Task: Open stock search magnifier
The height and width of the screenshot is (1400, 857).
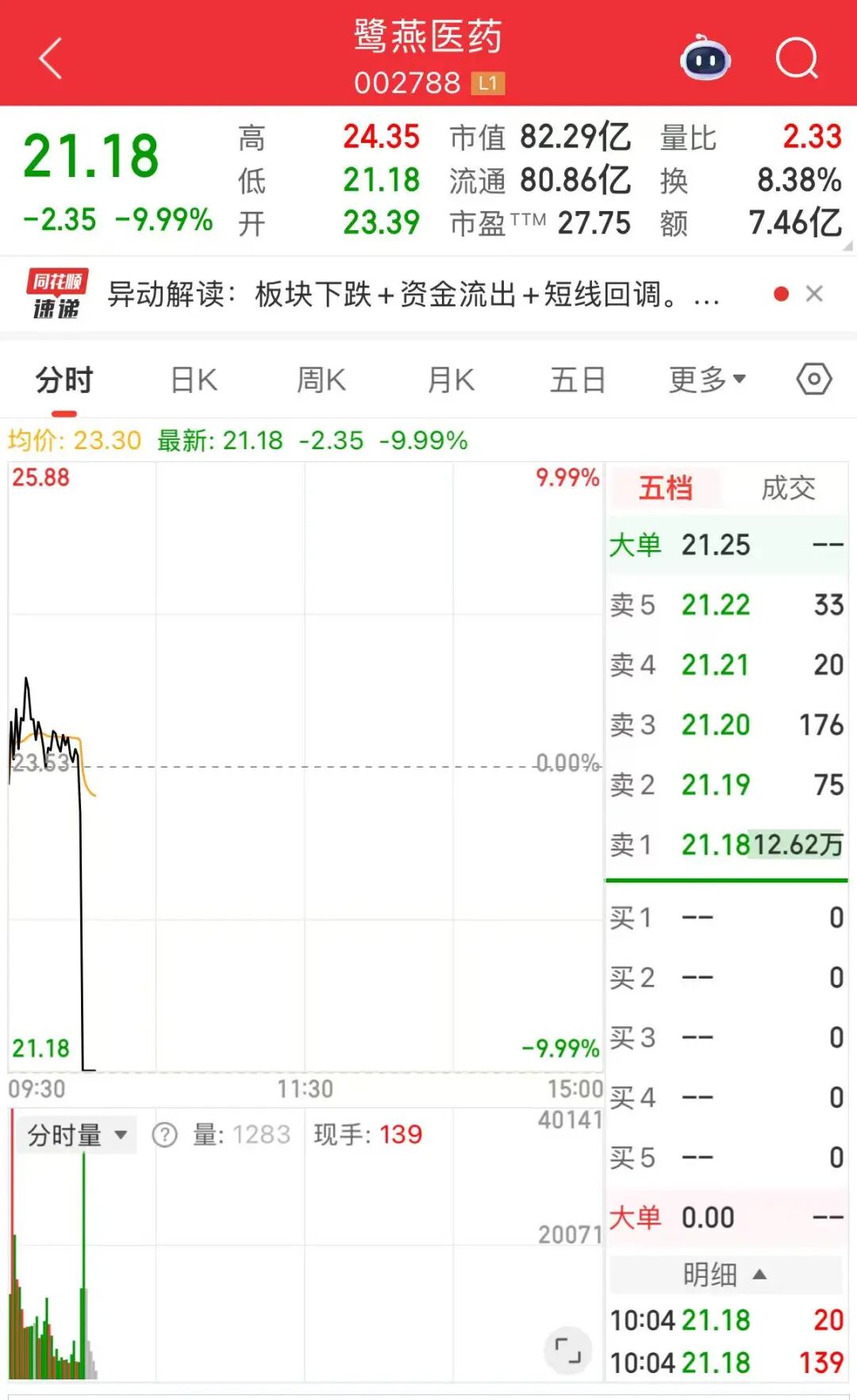Action: click(x=796, y=59)
